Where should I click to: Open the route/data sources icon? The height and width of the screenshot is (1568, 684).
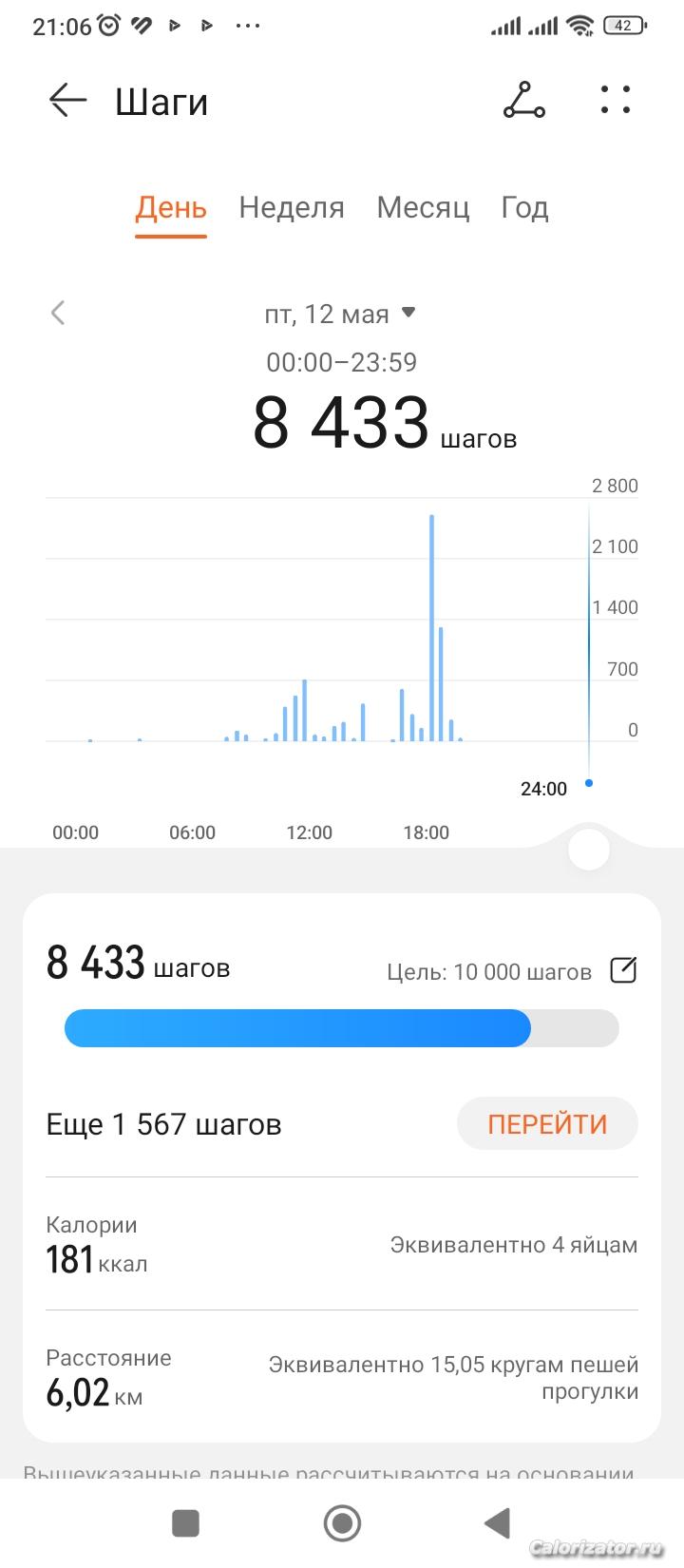[523, 100]
